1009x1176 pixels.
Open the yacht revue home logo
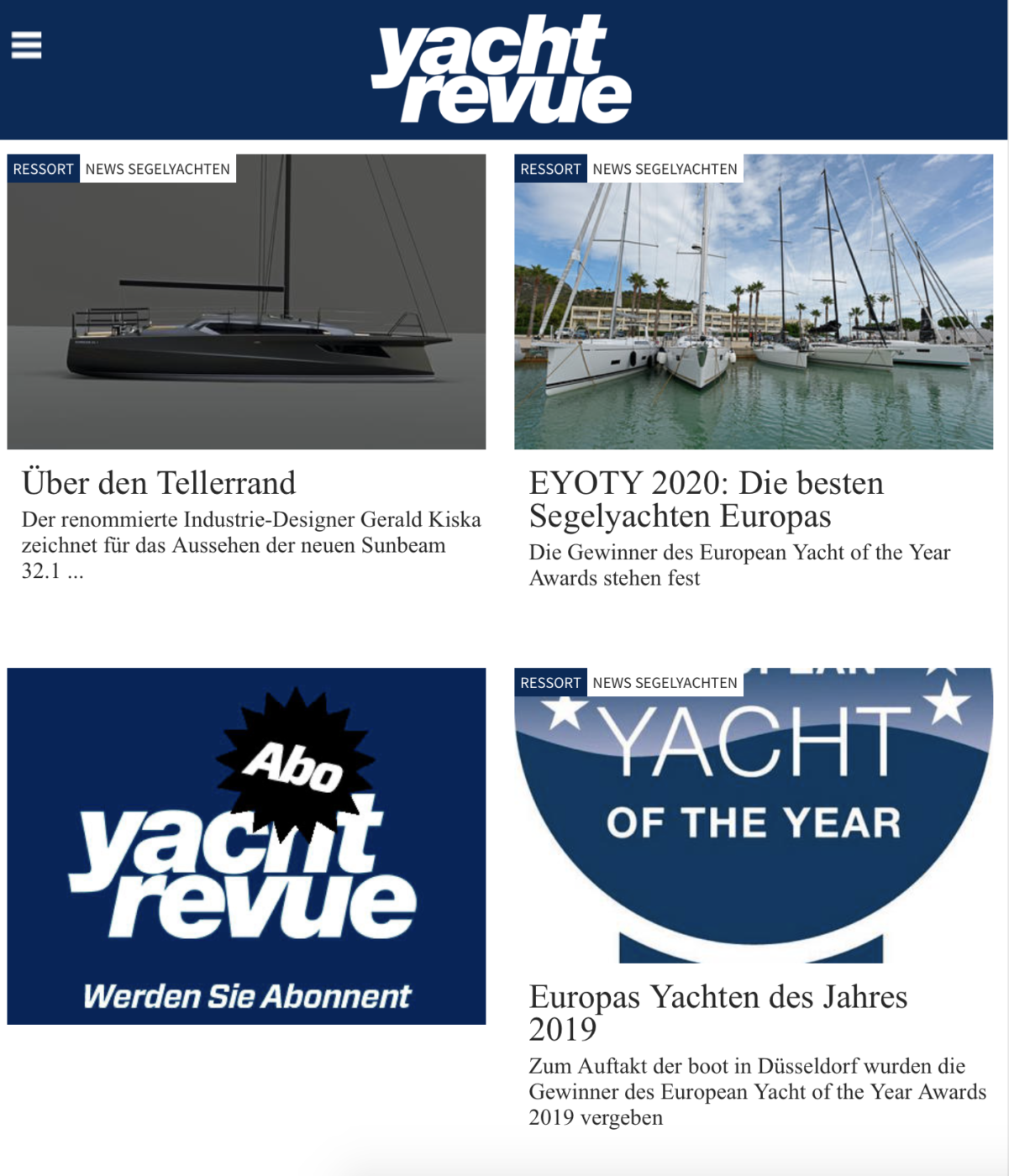502,70
